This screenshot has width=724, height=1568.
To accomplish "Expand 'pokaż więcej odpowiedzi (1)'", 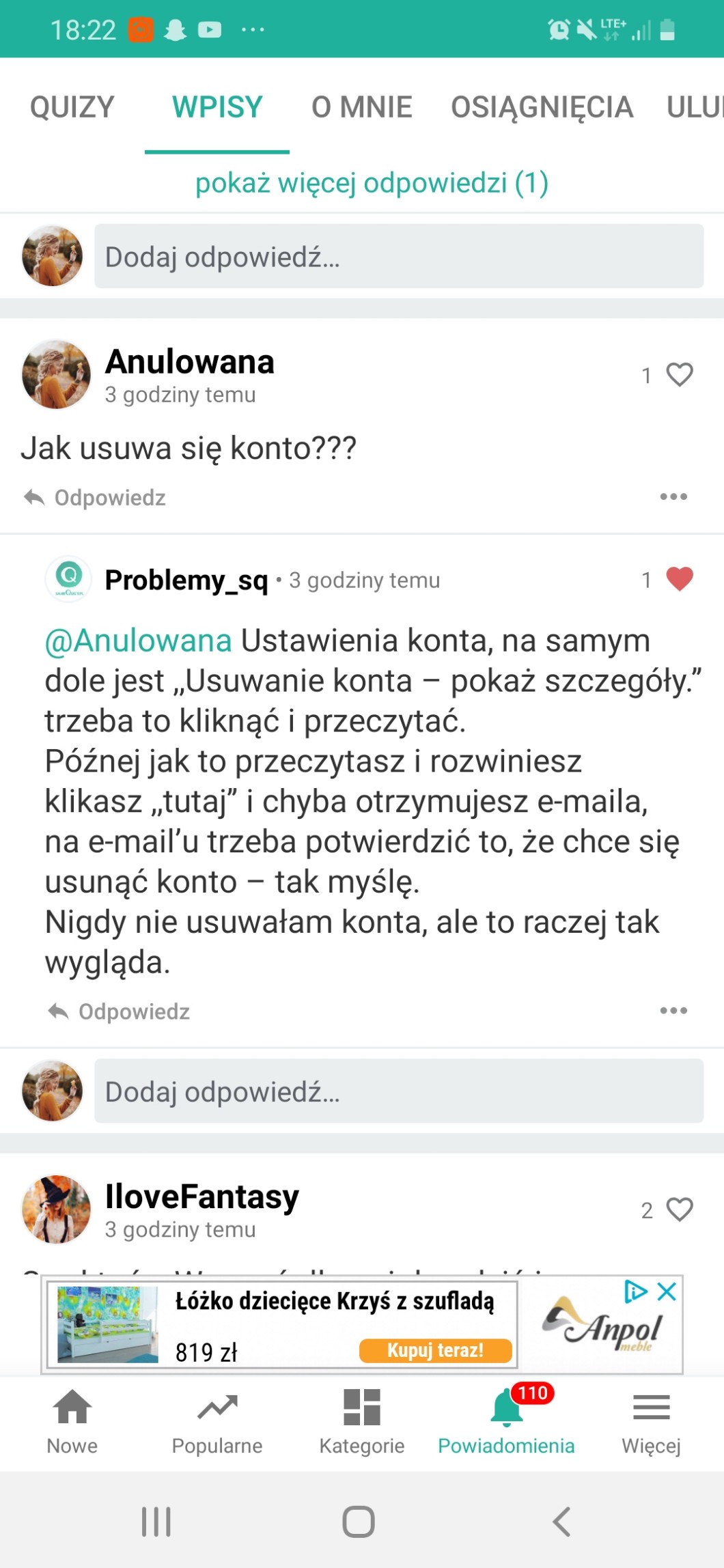I will click(372, 183).
